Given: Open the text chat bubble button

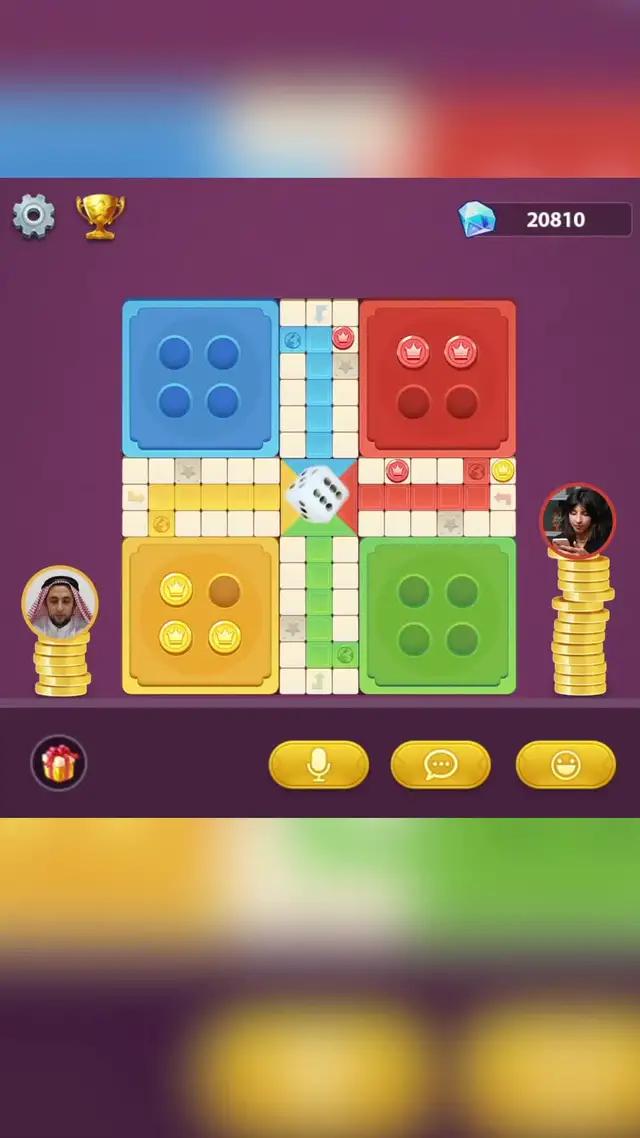Looking at the screenshot, I should click(440, 765).
